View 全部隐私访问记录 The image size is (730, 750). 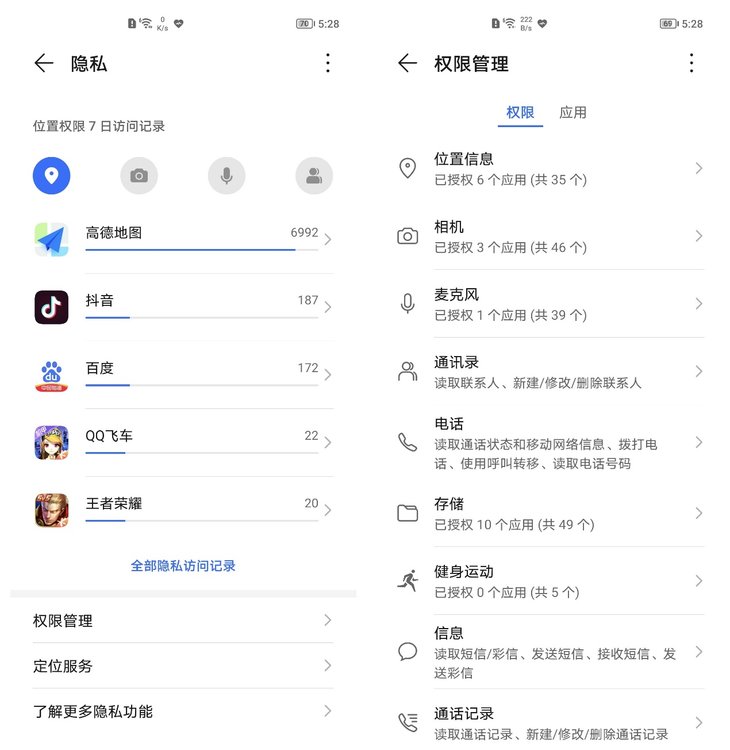click(183, 566)
